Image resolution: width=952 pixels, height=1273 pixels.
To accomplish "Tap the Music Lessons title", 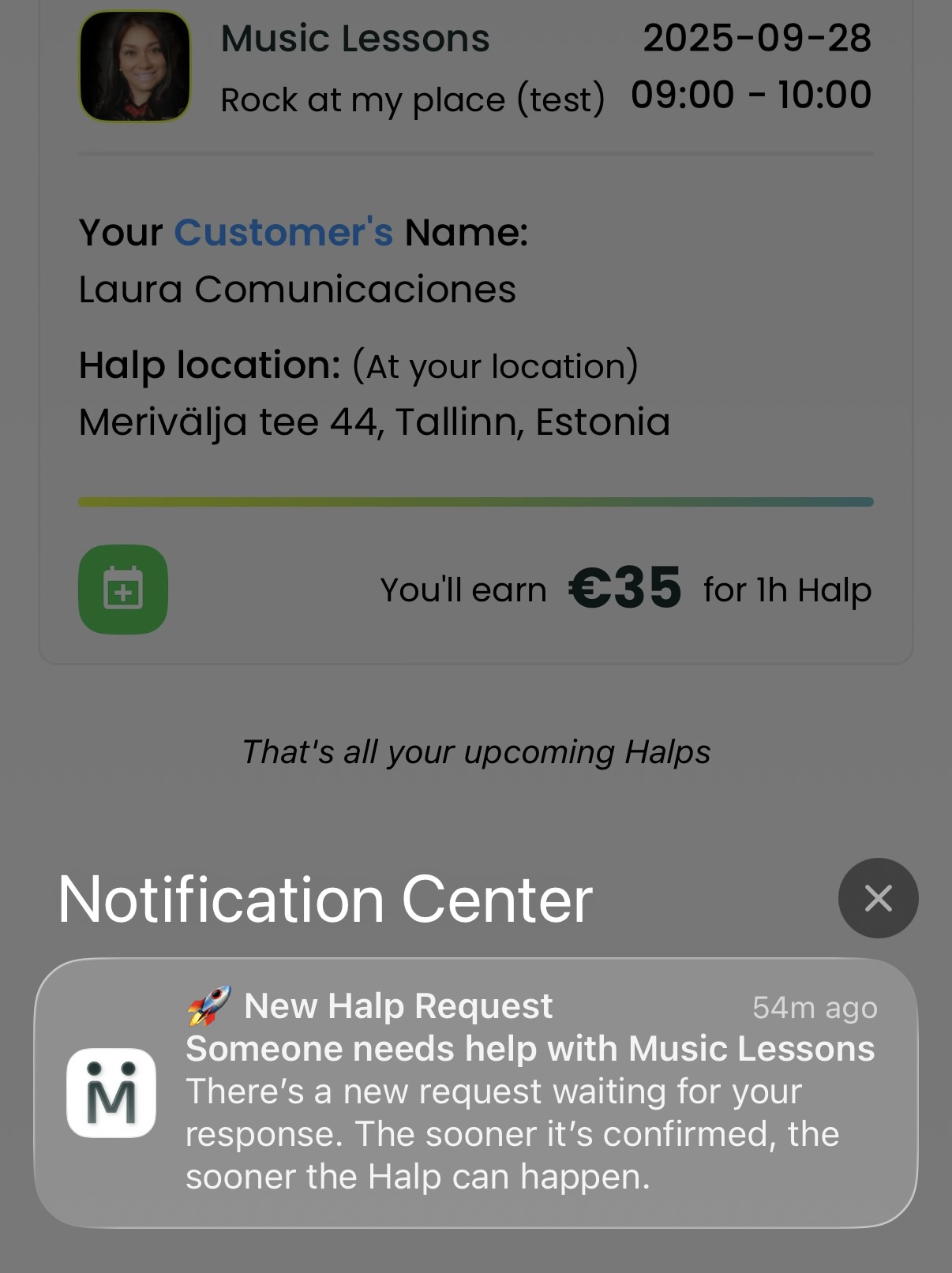I will coord(354,37).
